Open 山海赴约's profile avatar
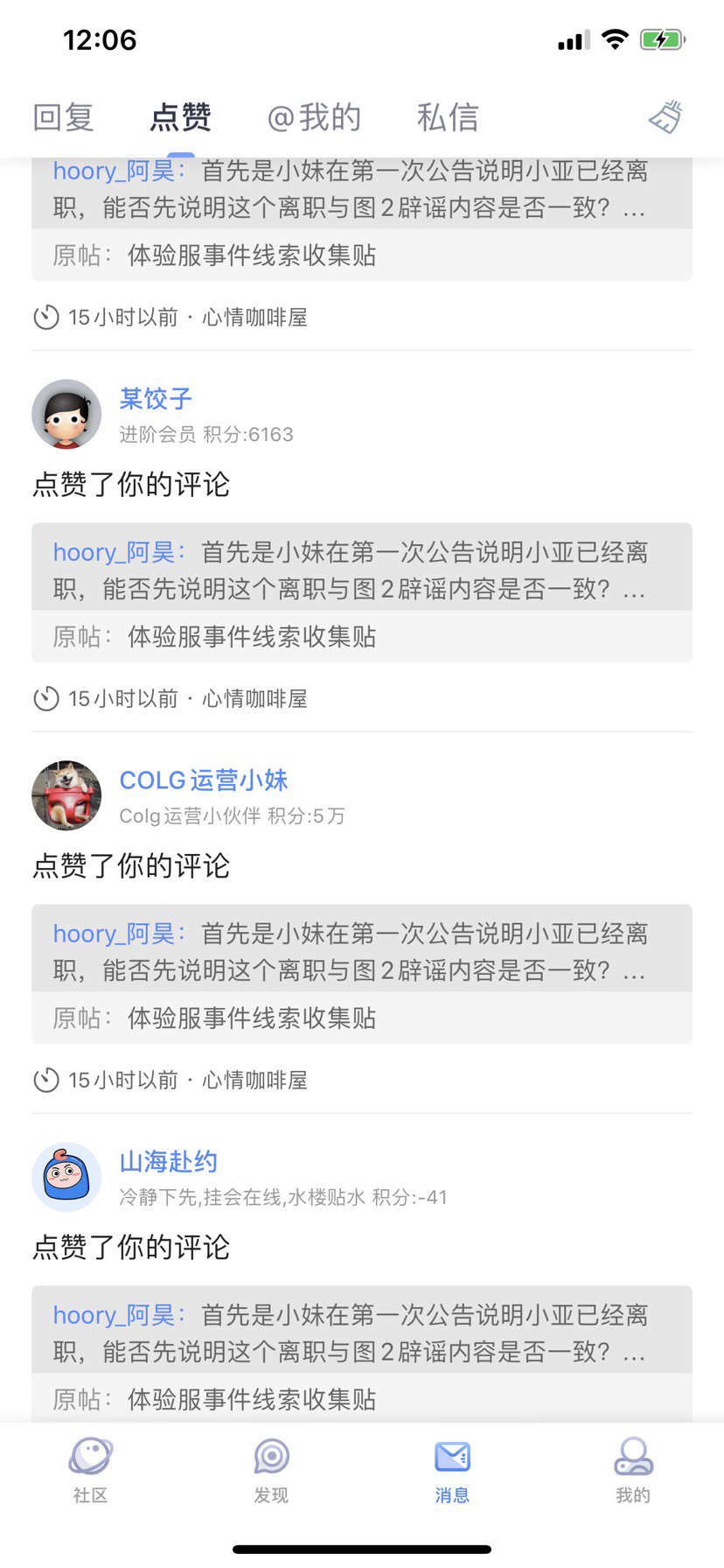The width and height of the screenshot is (724, 1568). tap(66, 1177)
